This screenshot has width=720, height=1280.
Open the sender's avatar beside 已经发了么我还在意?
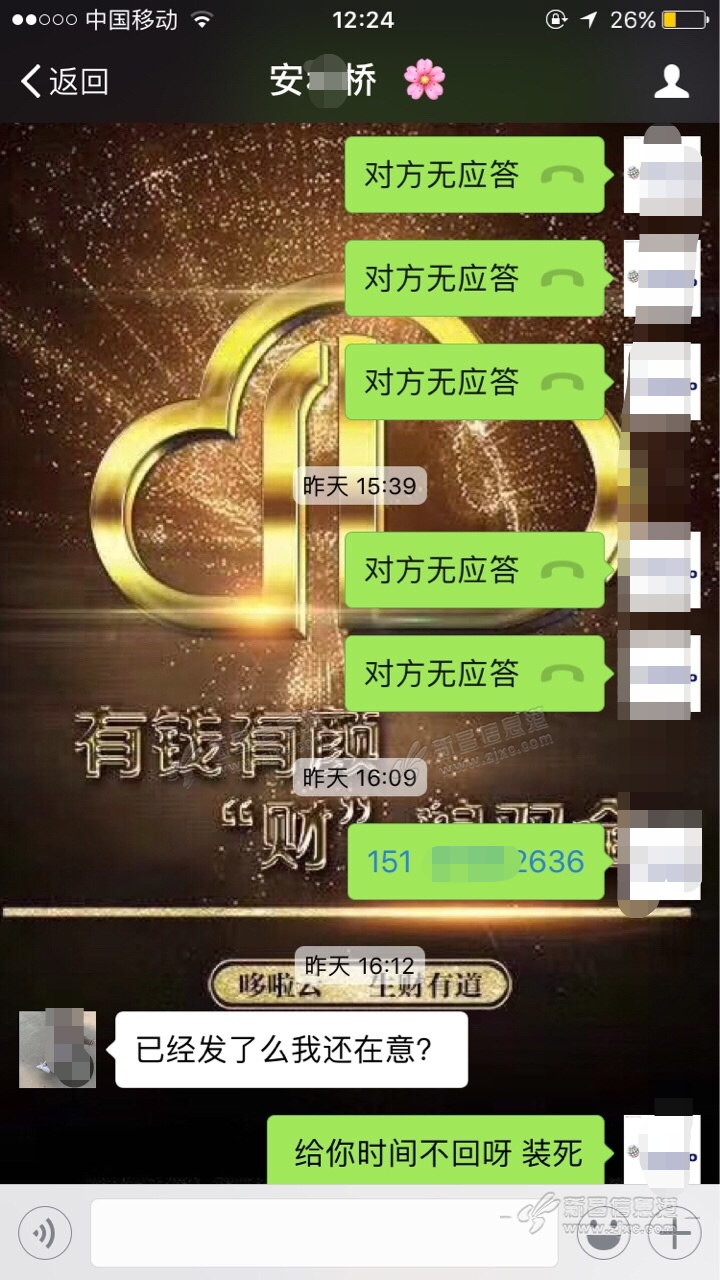(x=57, y=1049)
